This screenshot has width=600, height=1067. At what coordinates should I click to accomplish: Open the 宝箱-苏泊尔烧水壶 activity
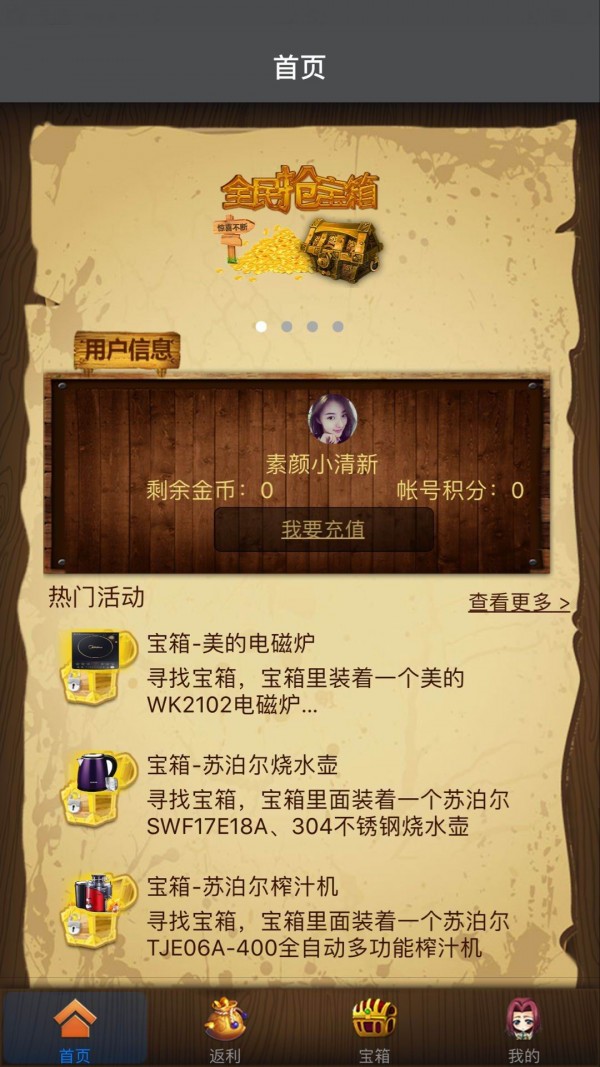tap(300, 796)
